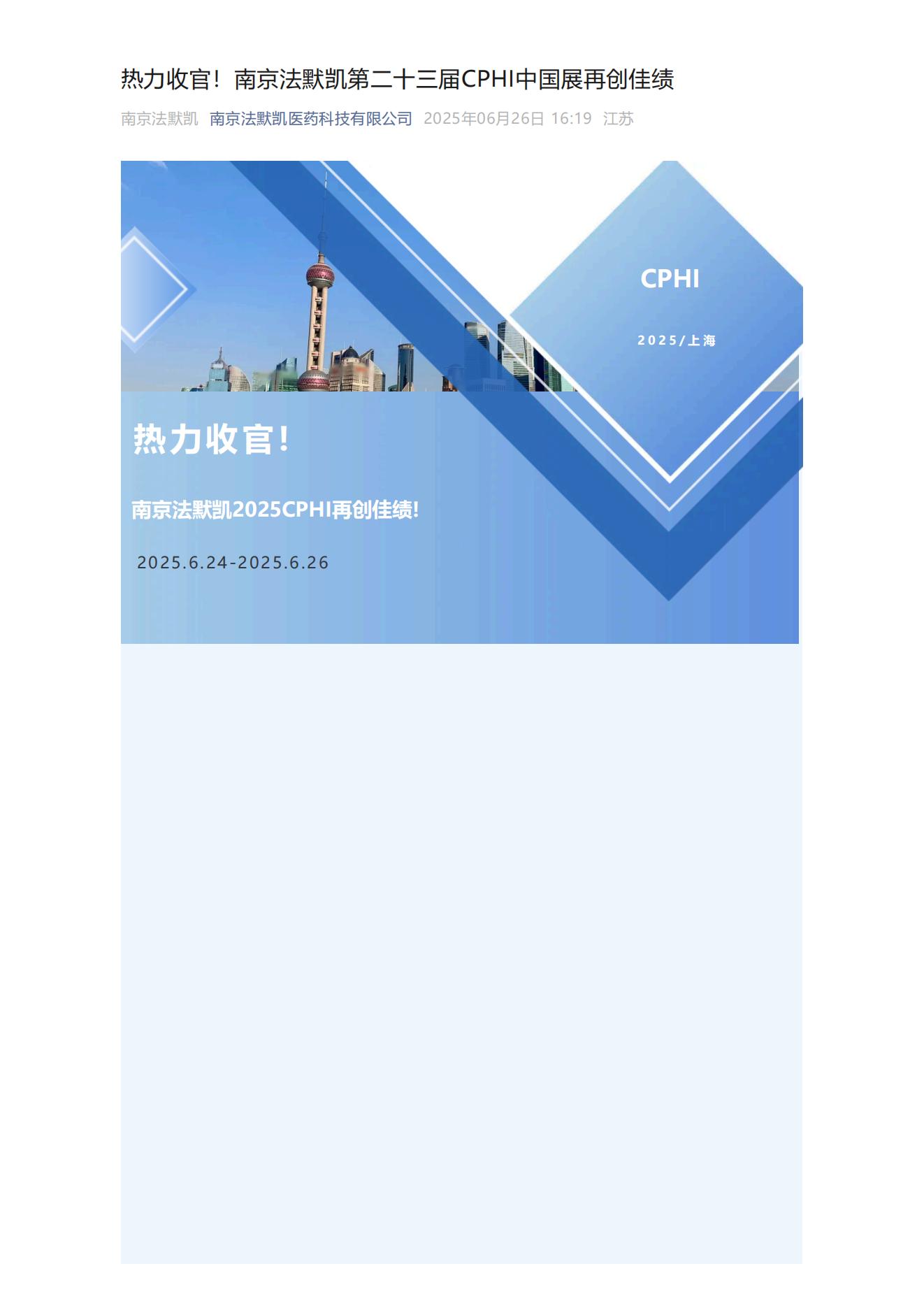View the CPHI 2025 banner image

tap(460, 402)
